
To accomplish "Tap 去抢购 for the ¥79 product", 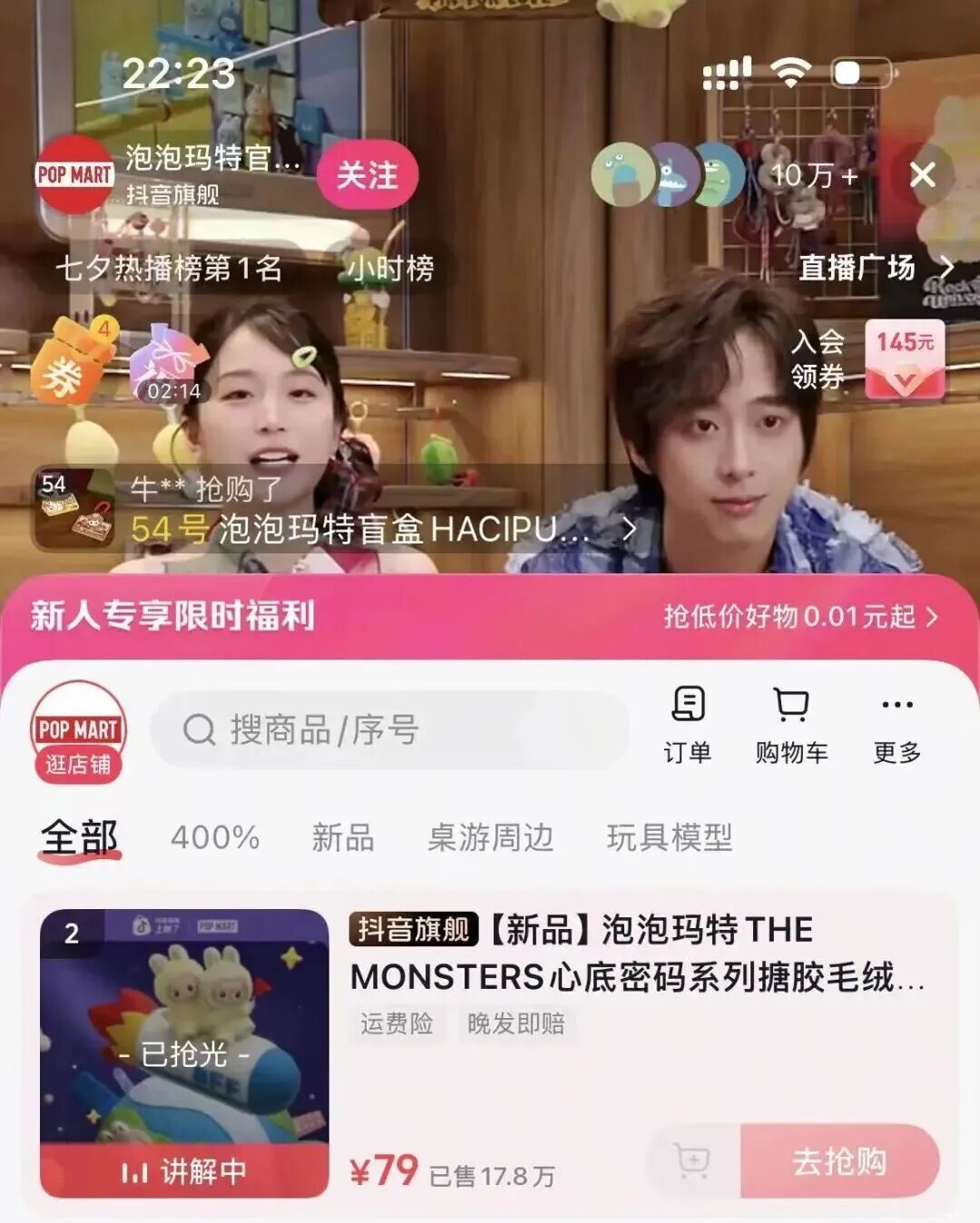I will 839,1161.
